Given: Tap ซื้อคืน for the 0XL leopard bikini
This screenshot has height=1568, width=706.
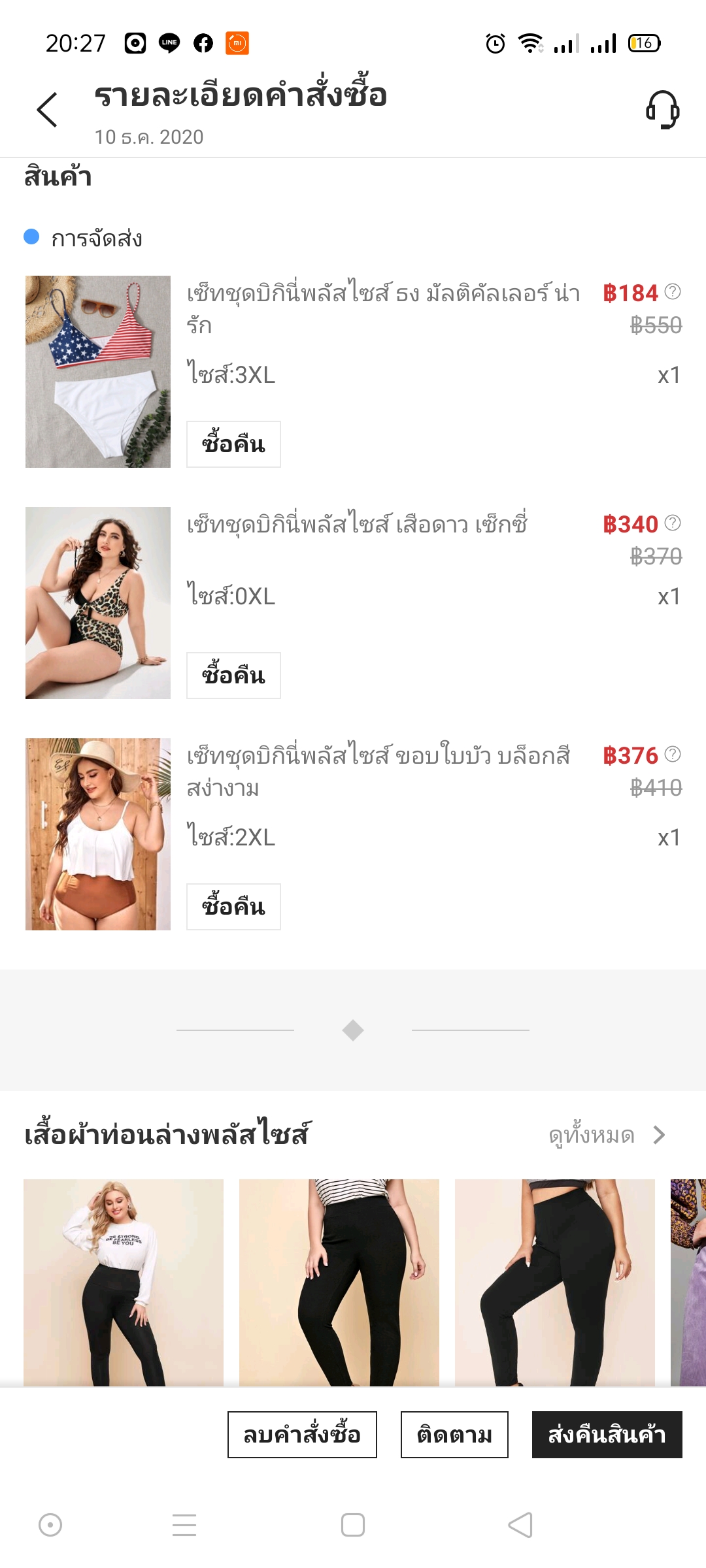Looking at the screenshot, I should pyautogui.click(x=233, y=676).
